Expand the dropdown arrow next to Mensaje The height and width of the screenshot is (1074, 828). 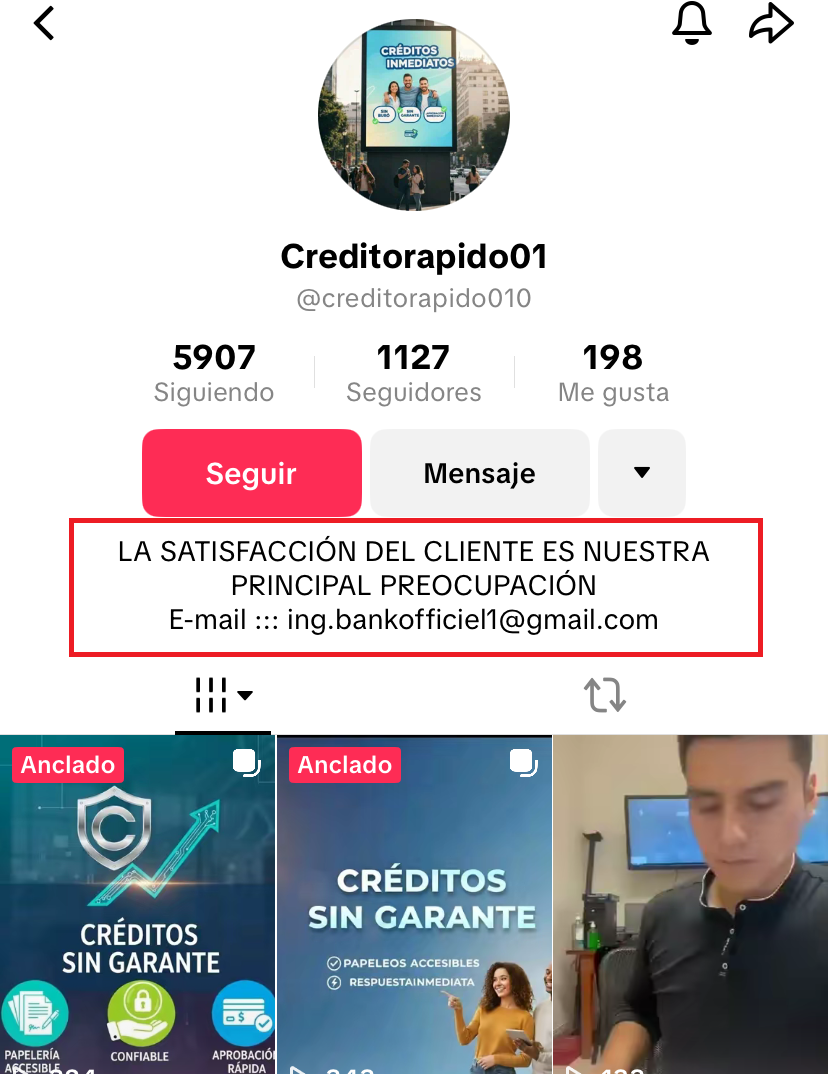[x=642, y=473]
